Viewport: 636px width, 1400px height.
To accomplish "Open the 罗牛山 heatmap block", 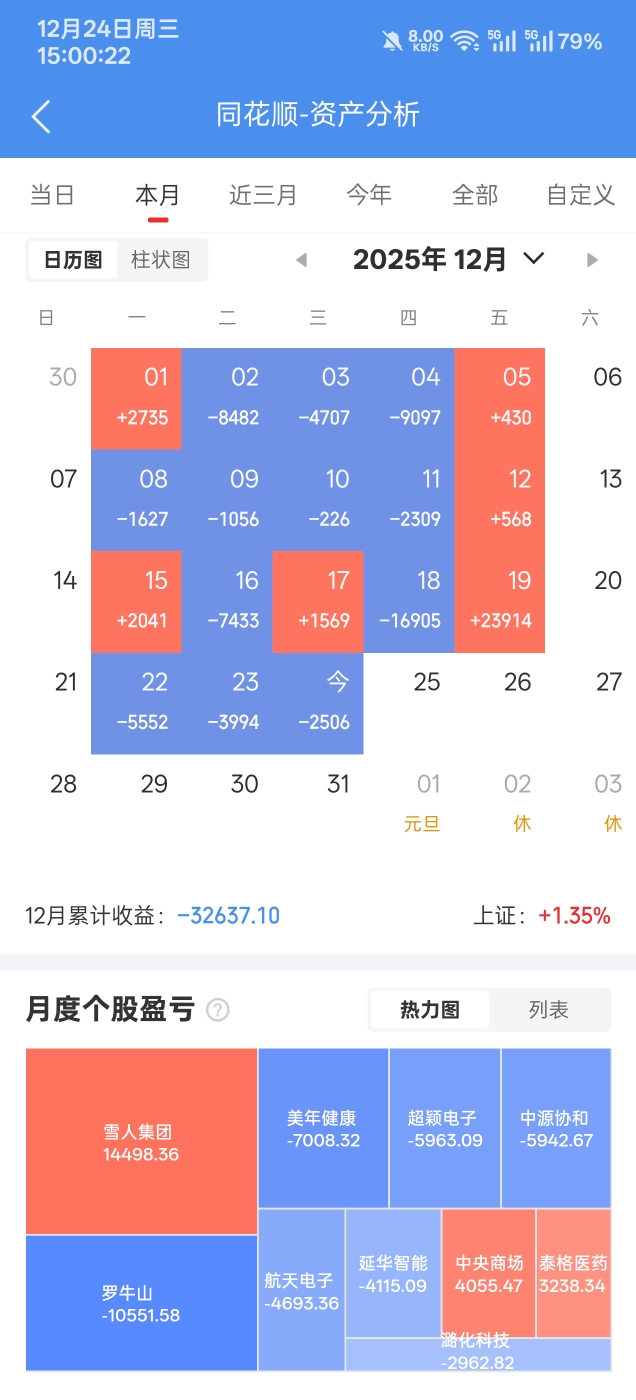I will click(x=141, y=1303).
